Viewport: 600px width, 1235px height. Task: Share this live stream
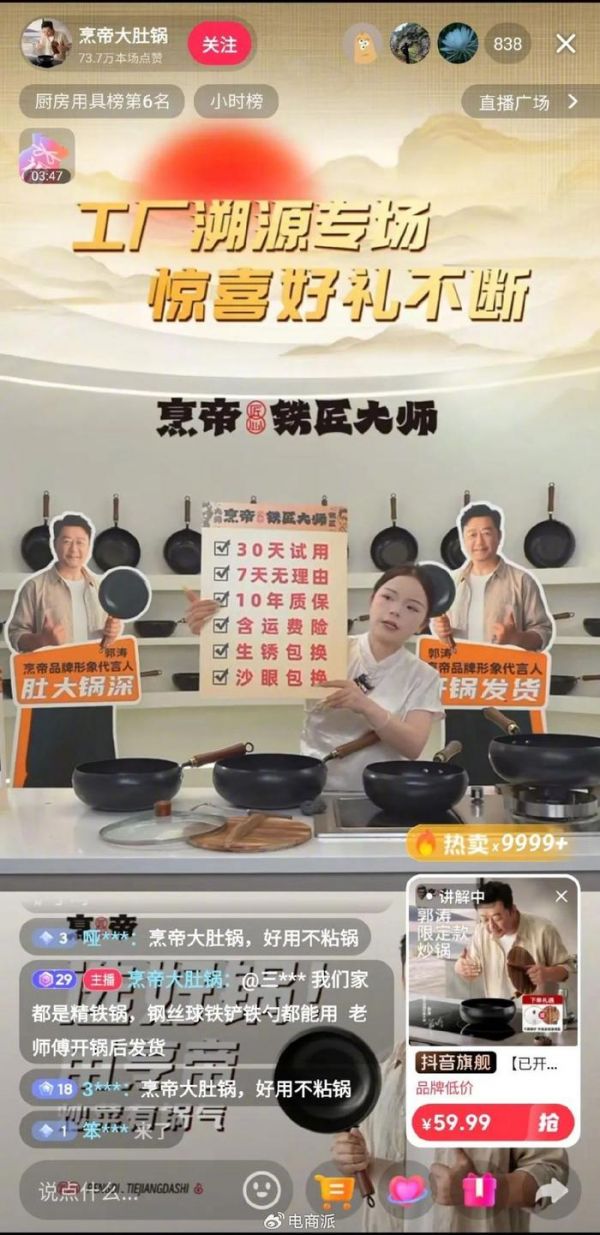[x=552, y=1190]
